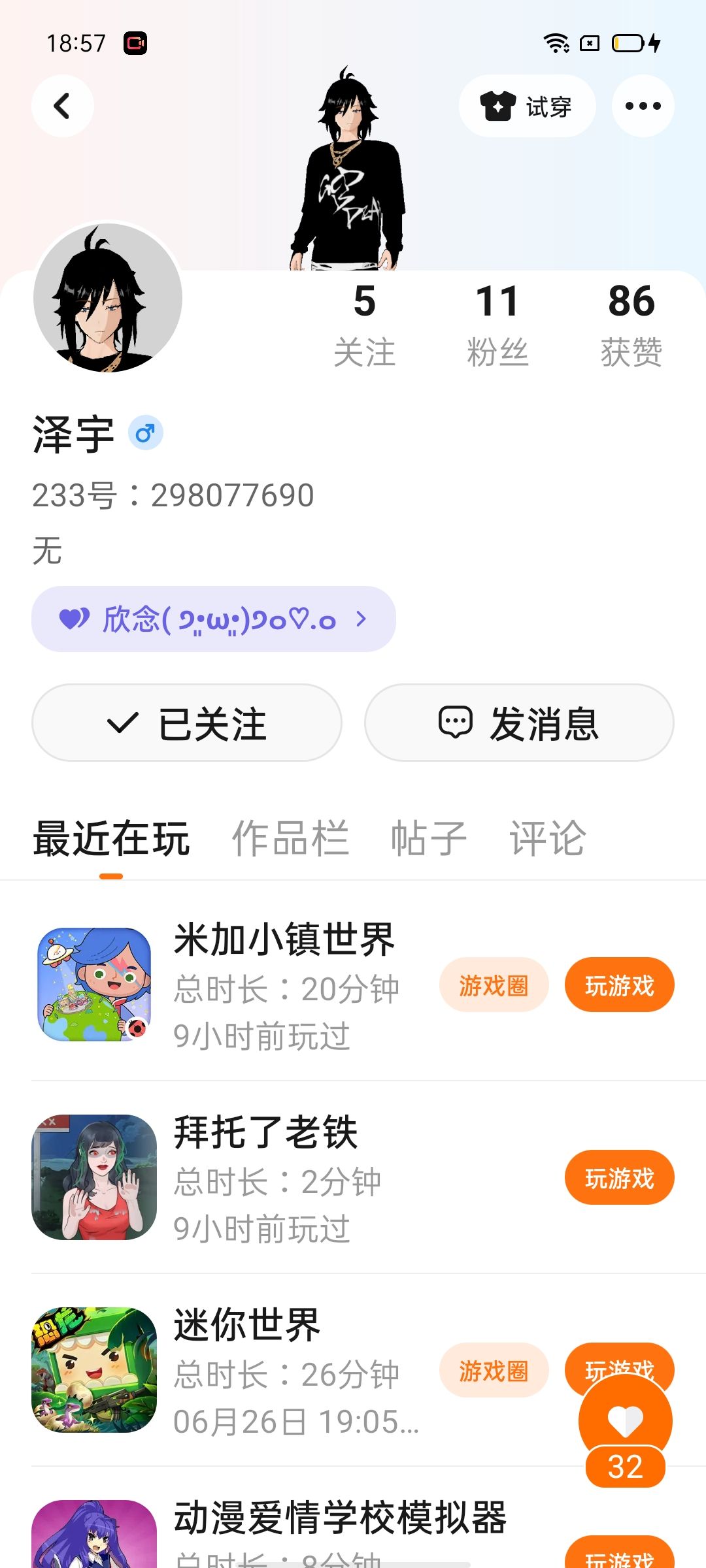Screen dimensions: 706x1568
Task: Tap the 试穿 try-on button
Action: tap(527, 106)
